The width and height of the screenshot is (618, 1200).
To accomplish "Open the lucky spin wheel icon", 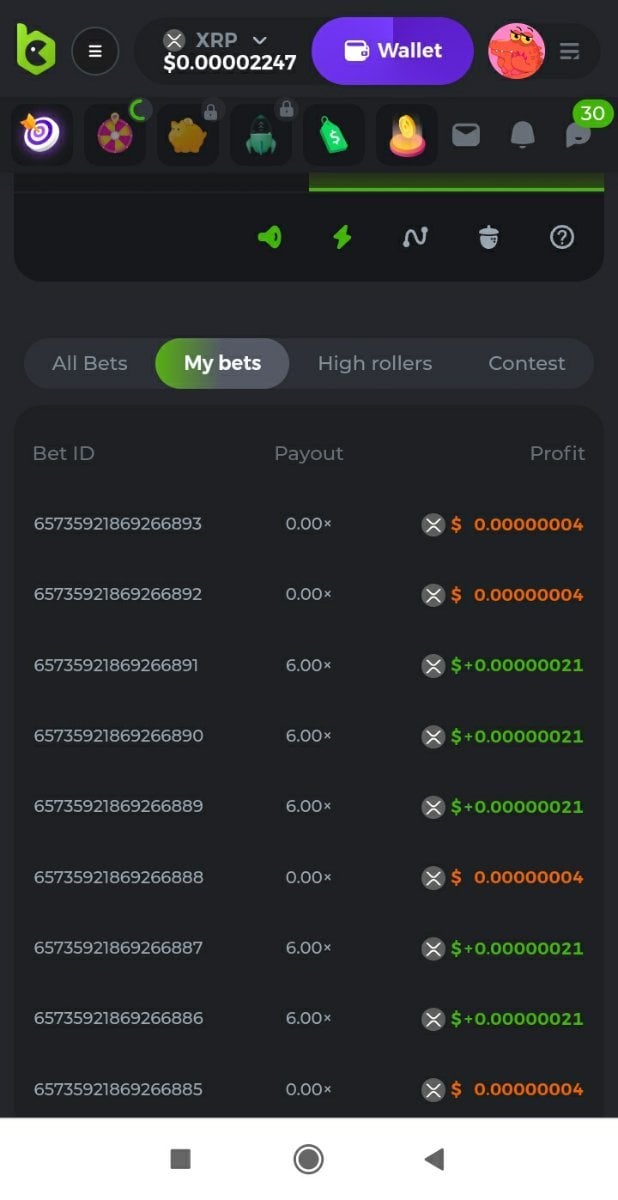I will coord(115,134).
